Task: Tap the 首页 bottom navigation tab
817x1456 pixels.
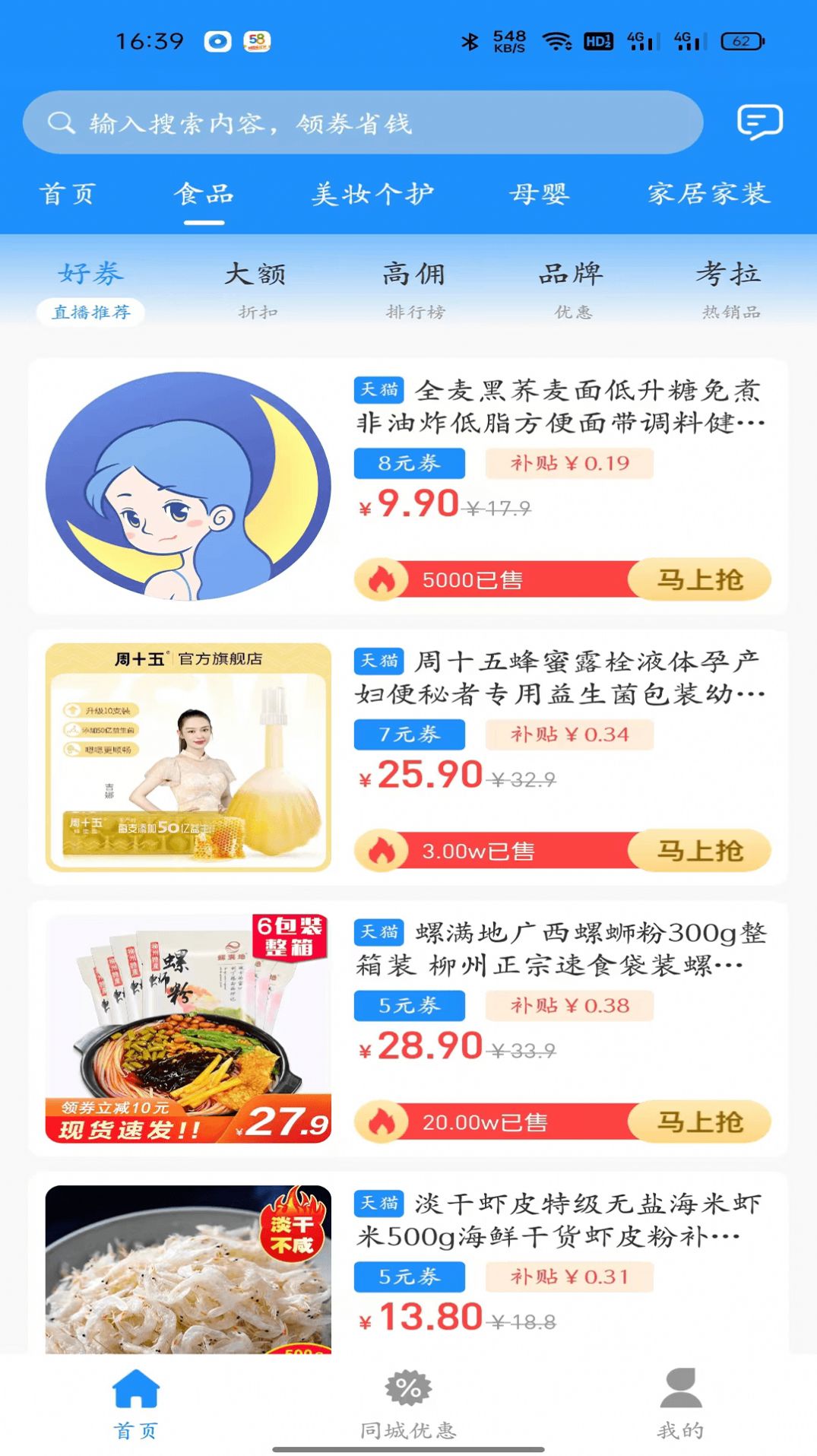Action: click(x=136, y=1405)
